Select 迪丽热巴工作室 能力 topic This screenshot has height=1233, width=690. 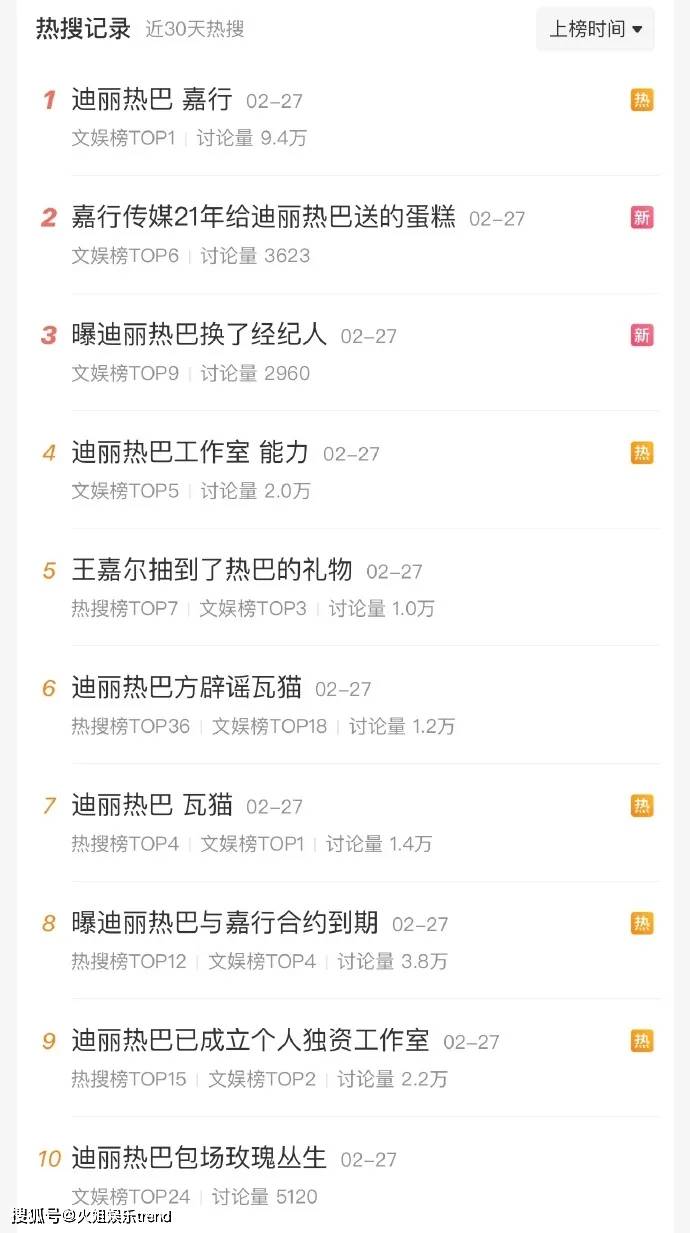[190, 453]
